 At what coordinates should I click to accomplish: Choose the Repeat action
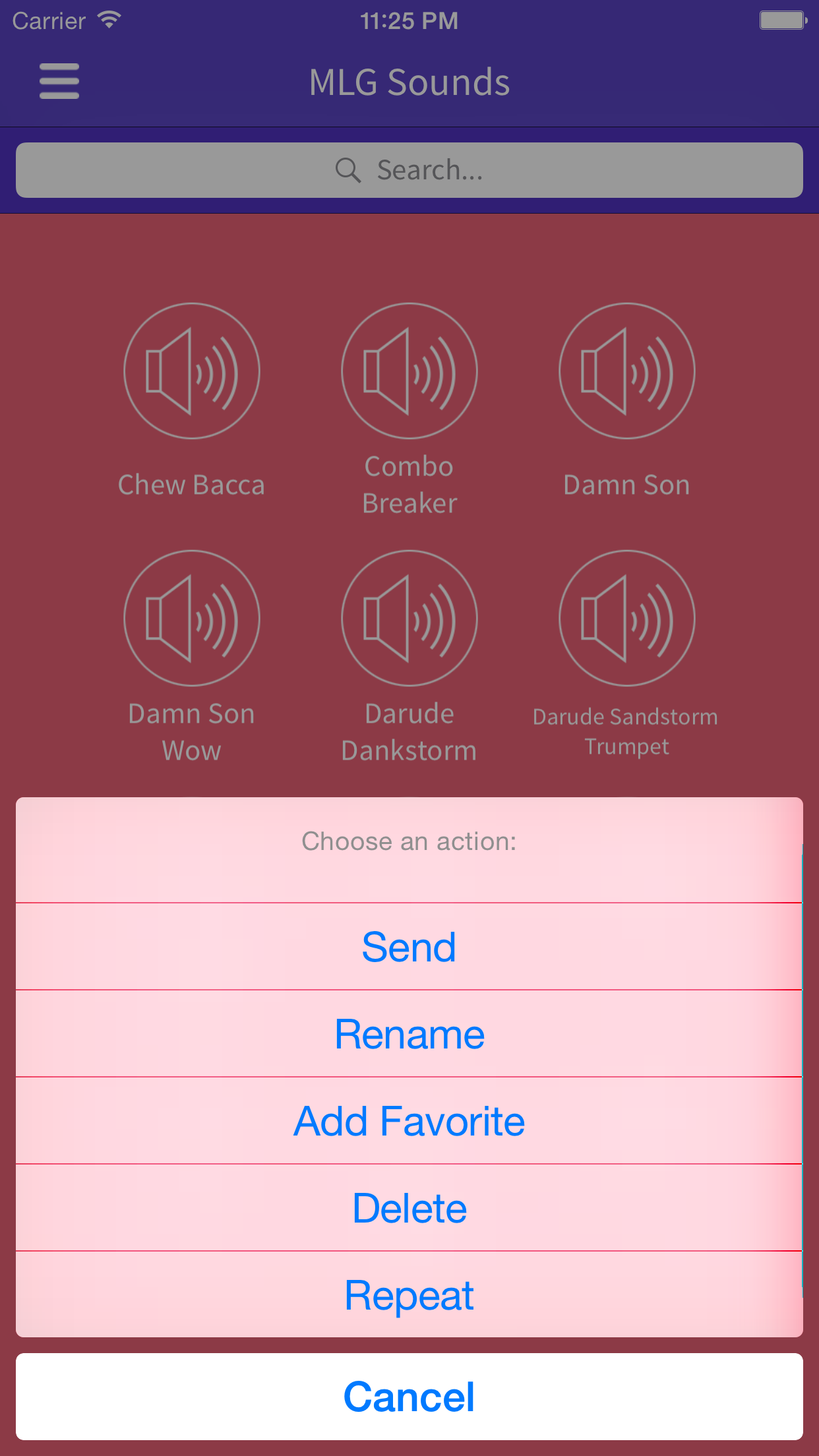coord(409,1295)
